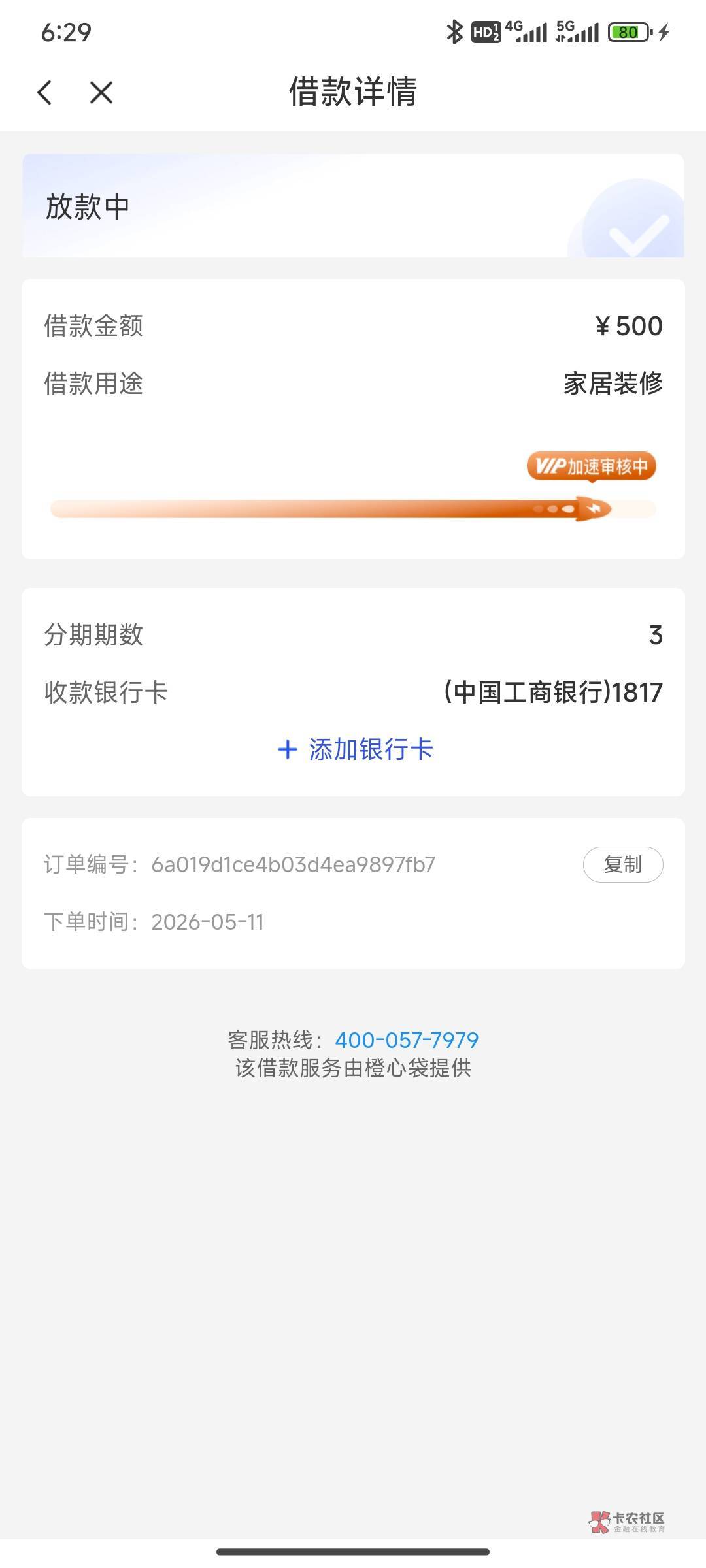Close the loan details page
The width and height of the screenshot is (706, 1568).
[x=101, y=92]
